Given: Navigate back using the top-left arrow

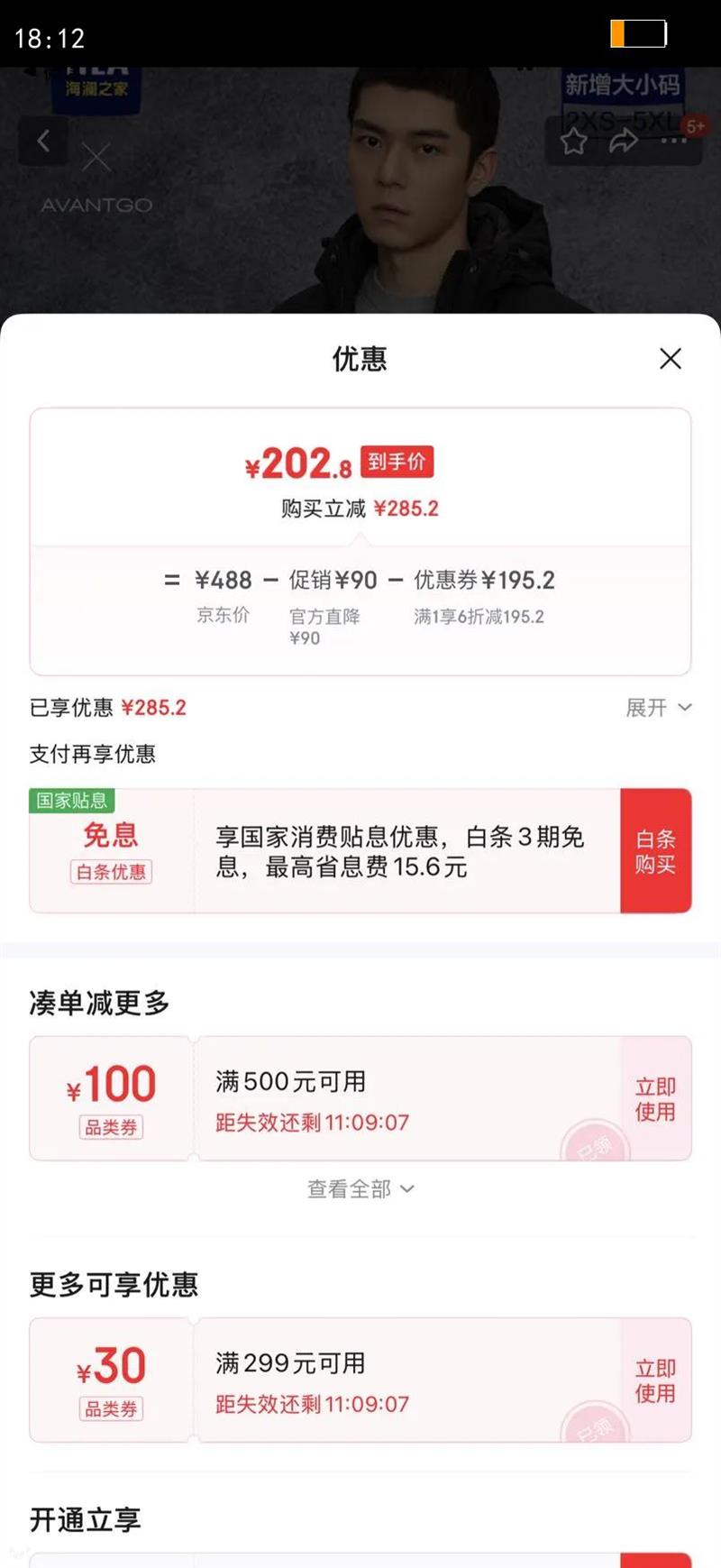Looking at the screenshot, I should click(43, 142).
